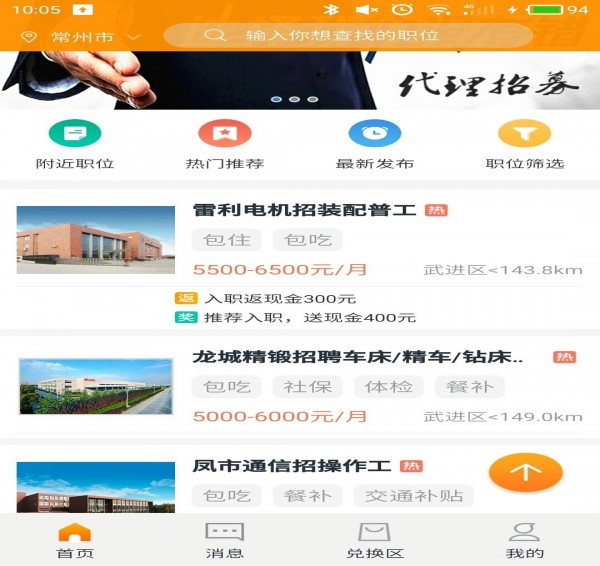Switch to the 我的 tab
This screenshot has height=566, width=600.
click(x=525, y=540)
